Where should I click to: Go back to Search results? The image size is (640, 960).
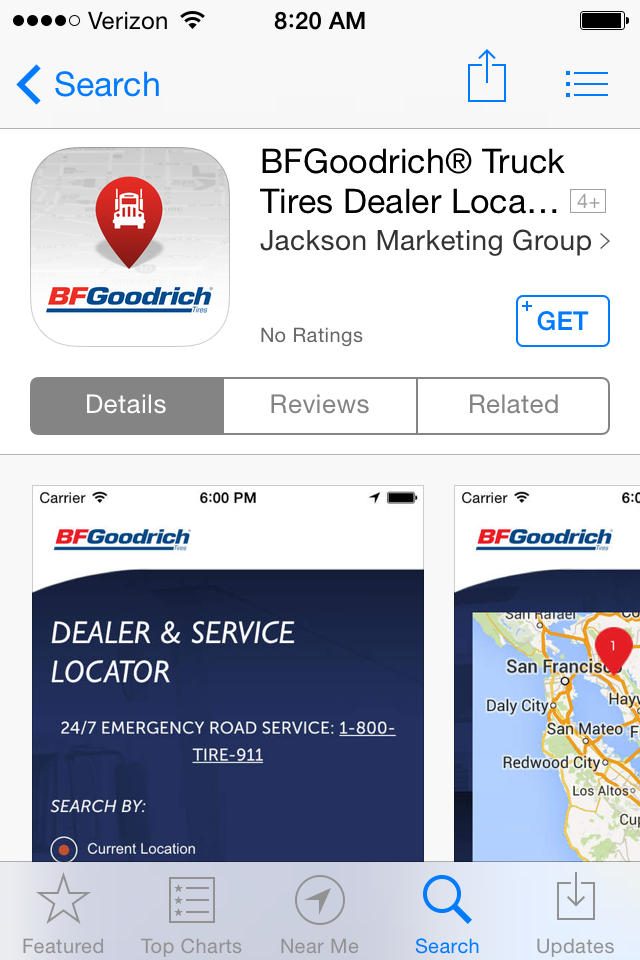(x=88, y=85)
